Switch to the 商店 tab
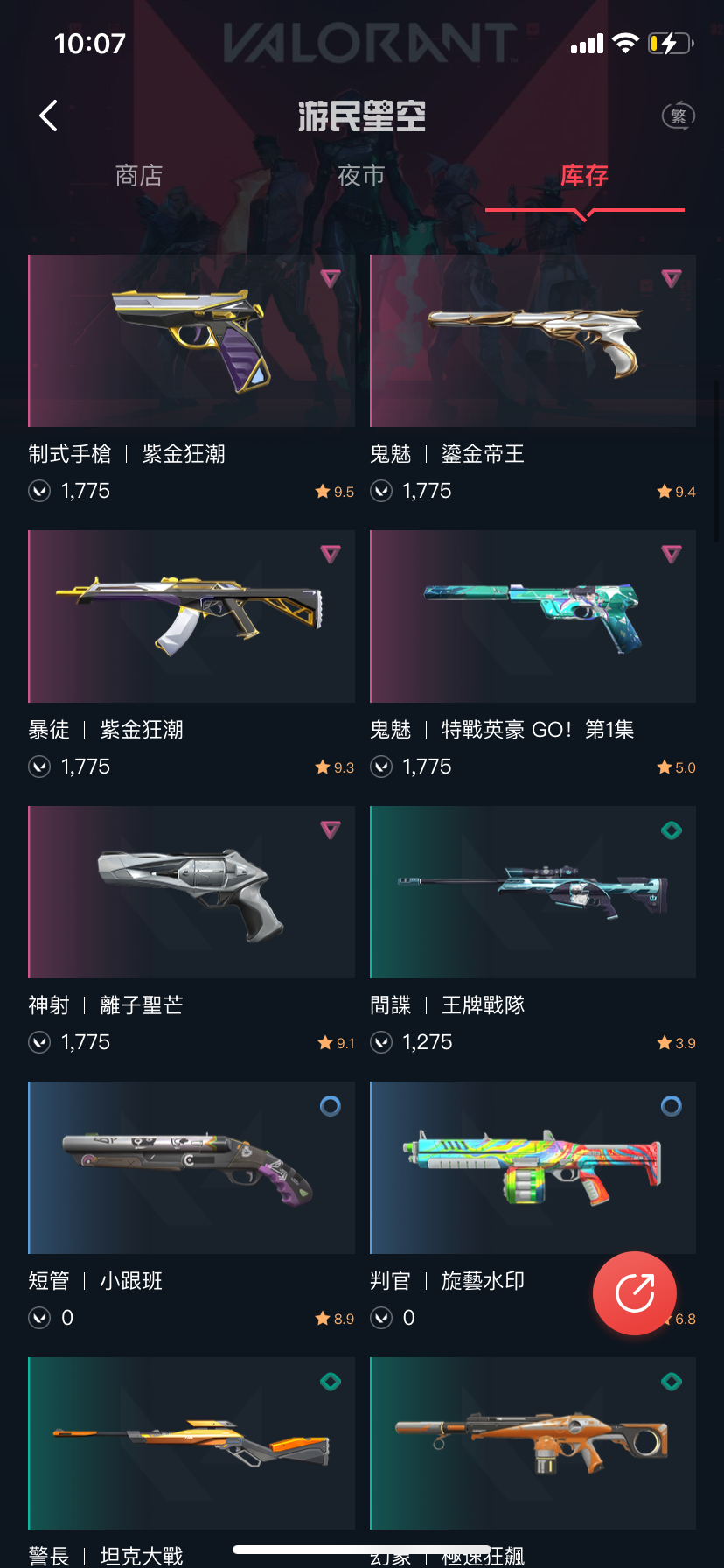 [139, 176]
